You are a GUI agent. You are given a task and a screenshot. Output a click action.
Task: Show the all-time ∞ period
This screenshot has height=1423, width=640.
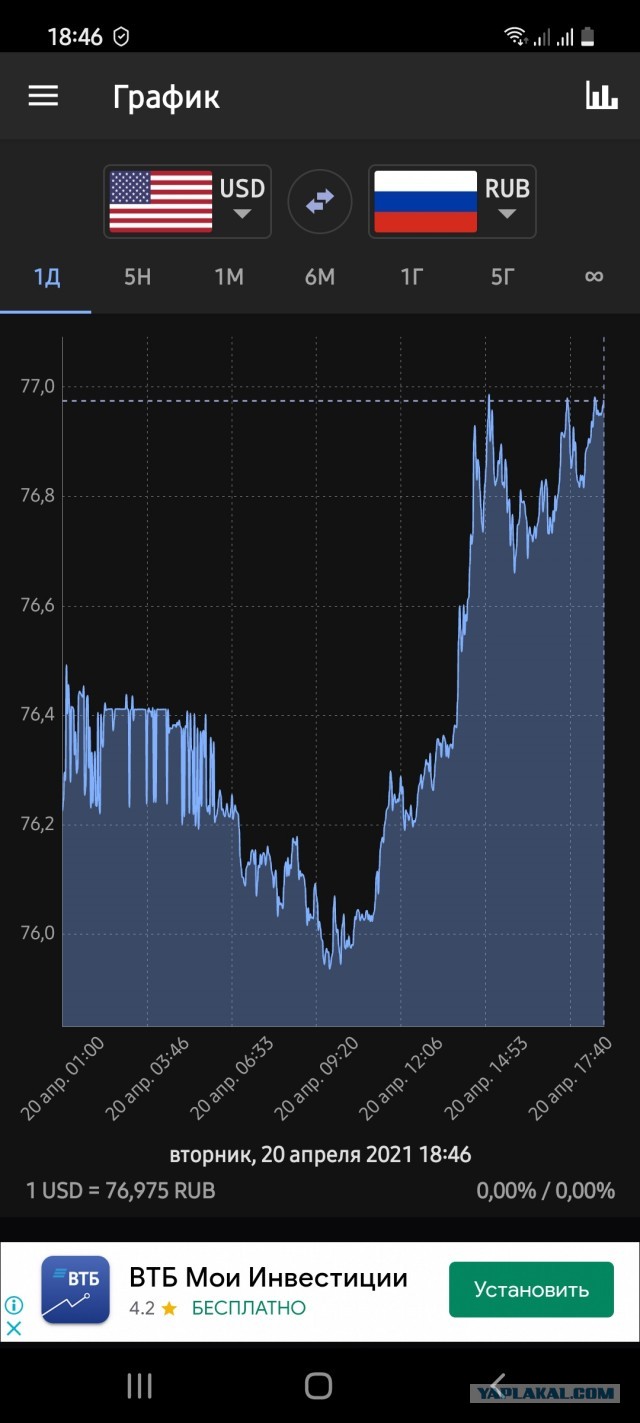(594, 277)
